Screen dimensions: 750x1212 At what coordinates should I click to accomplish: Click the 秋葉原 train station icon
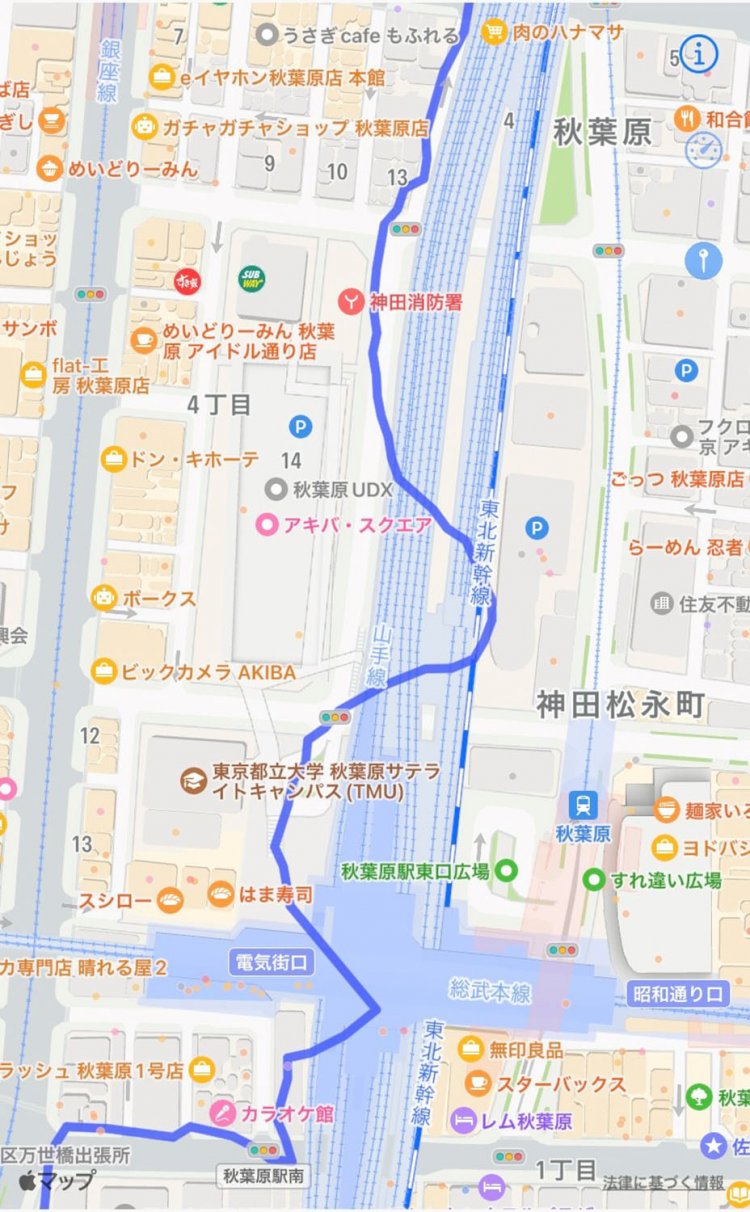point(582,804)
